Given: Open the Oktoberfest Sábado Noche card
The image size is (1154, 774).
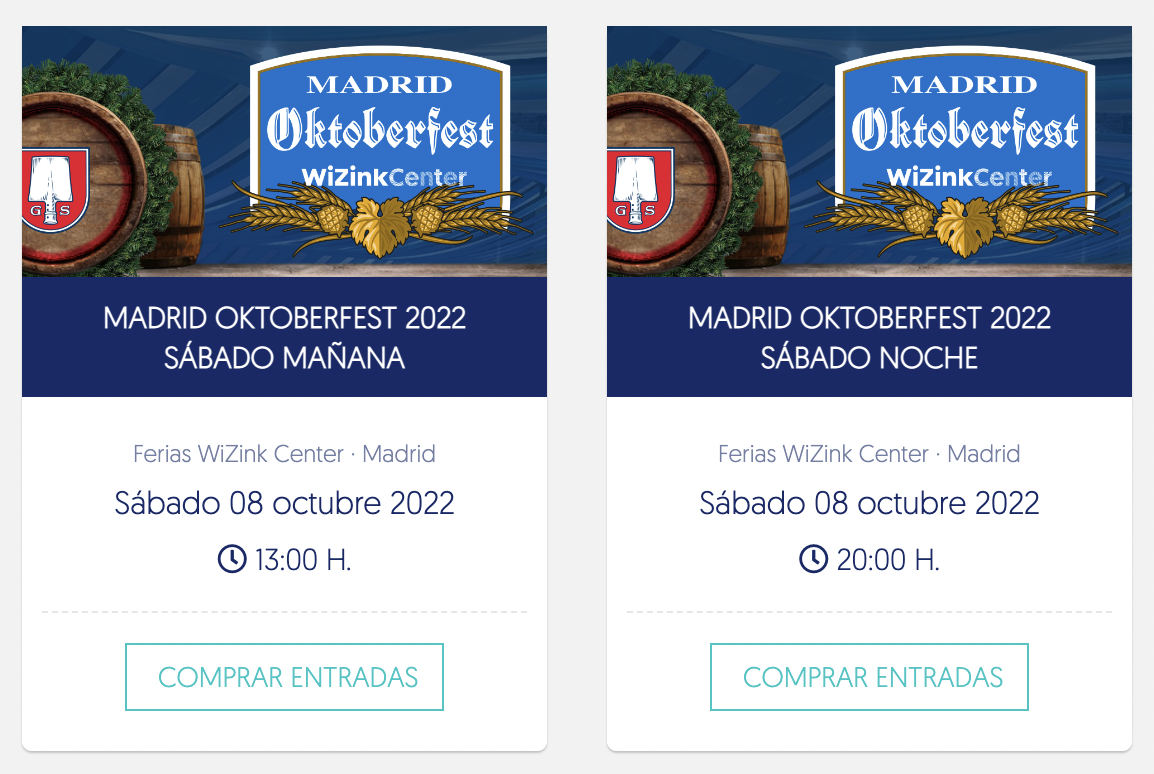Looking at the screenshot, I should click(x=869, y=337).
